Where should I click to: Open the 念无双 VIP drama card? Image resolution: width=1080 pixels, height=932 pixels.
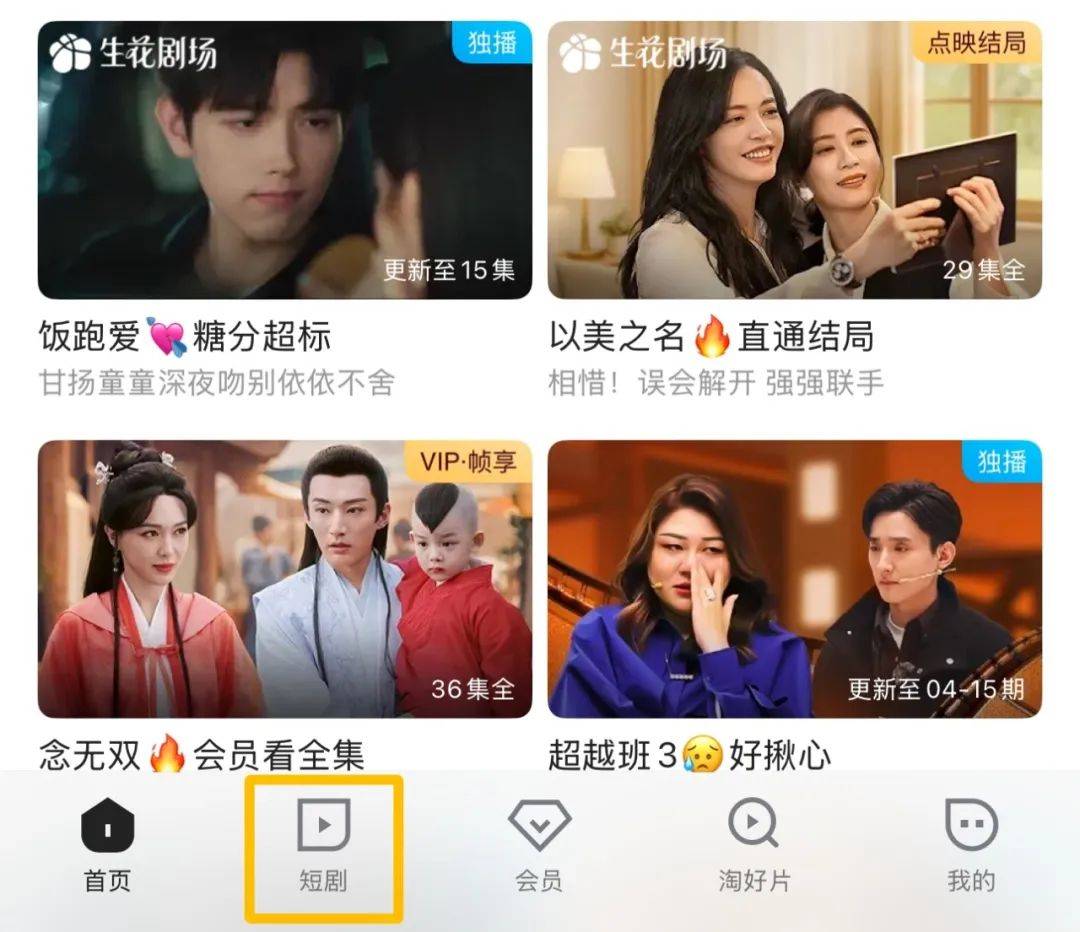pos(285,578)
